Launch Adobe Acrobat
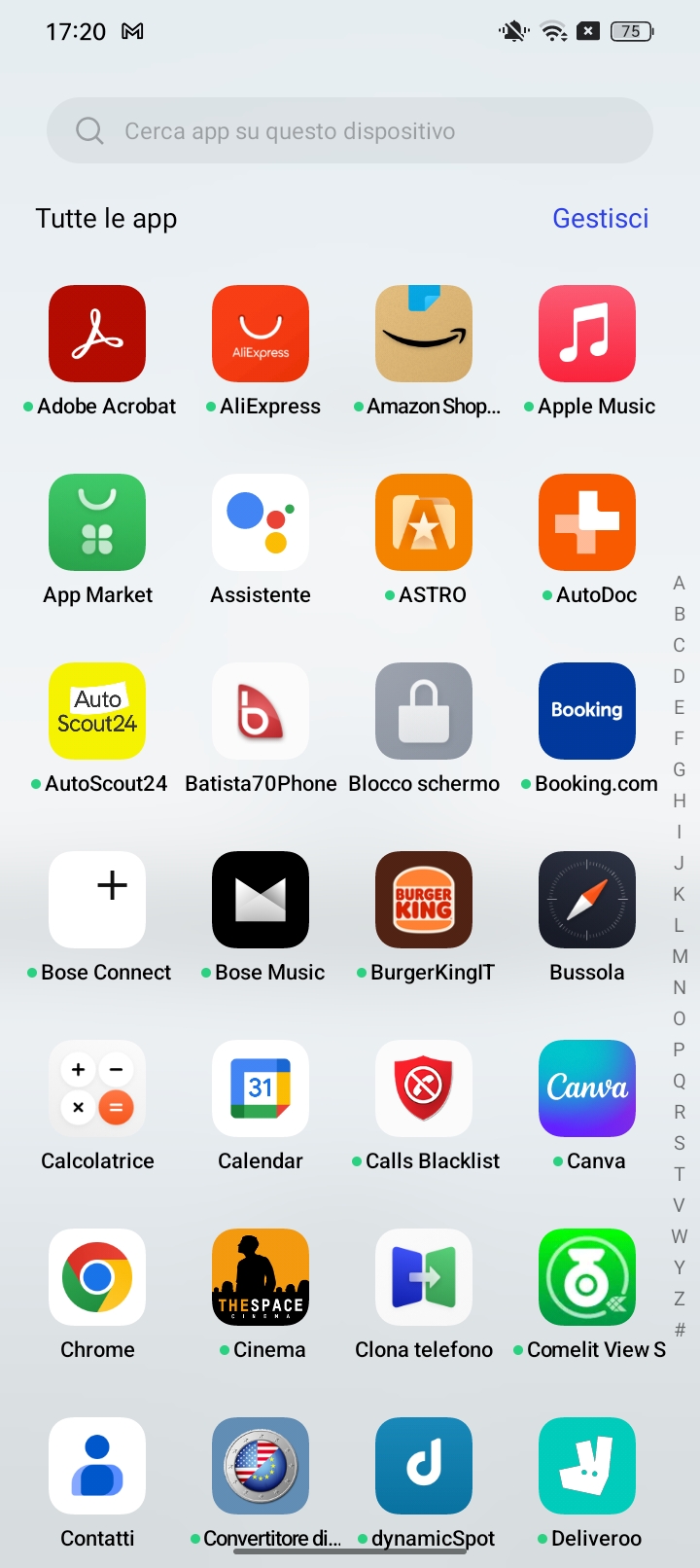This screenshot has width=700, height=1568. pyautogui.click(x=97, y=334)
